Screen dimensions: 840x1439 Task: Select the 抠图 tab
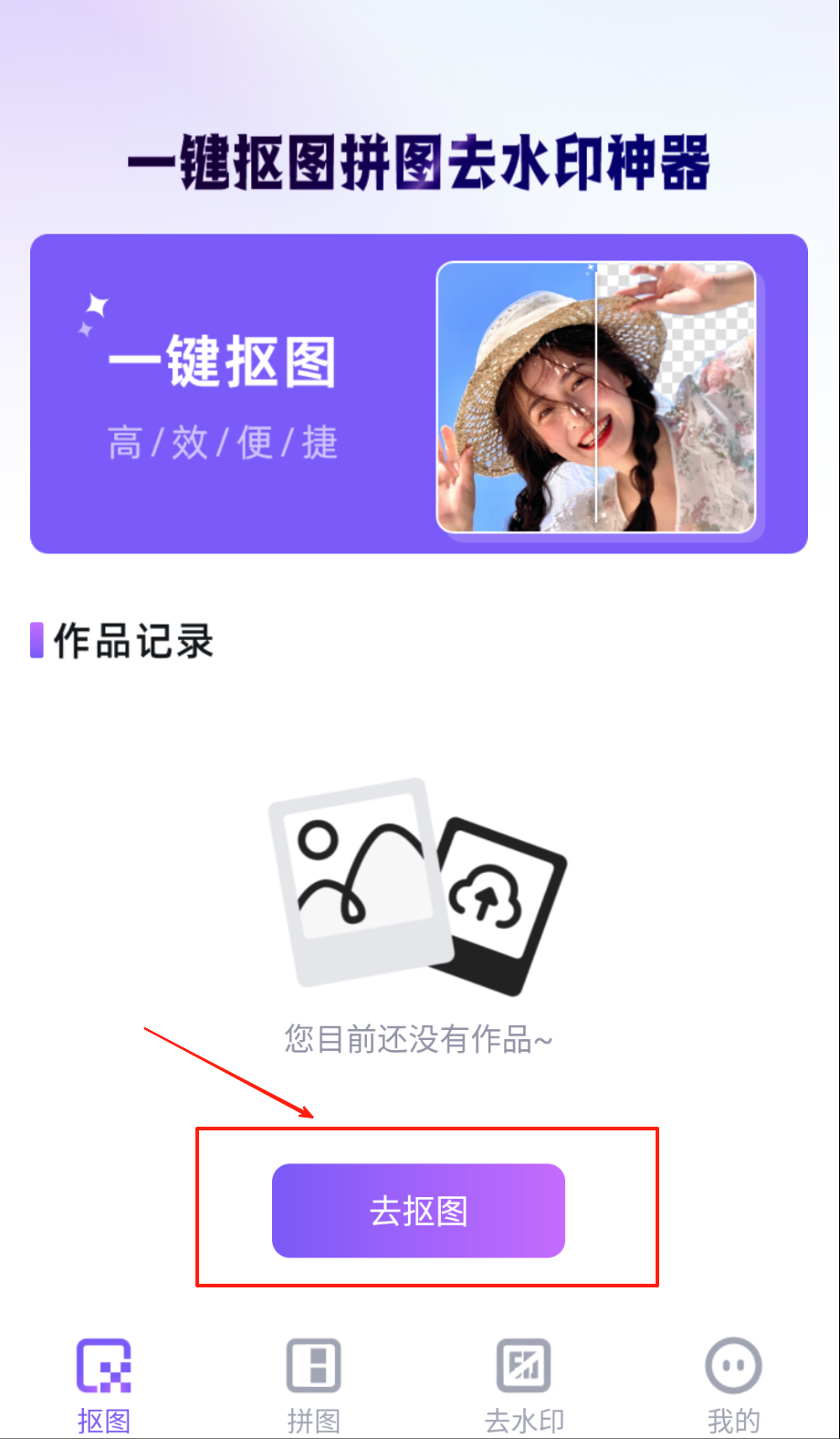tap(103, 1383)
